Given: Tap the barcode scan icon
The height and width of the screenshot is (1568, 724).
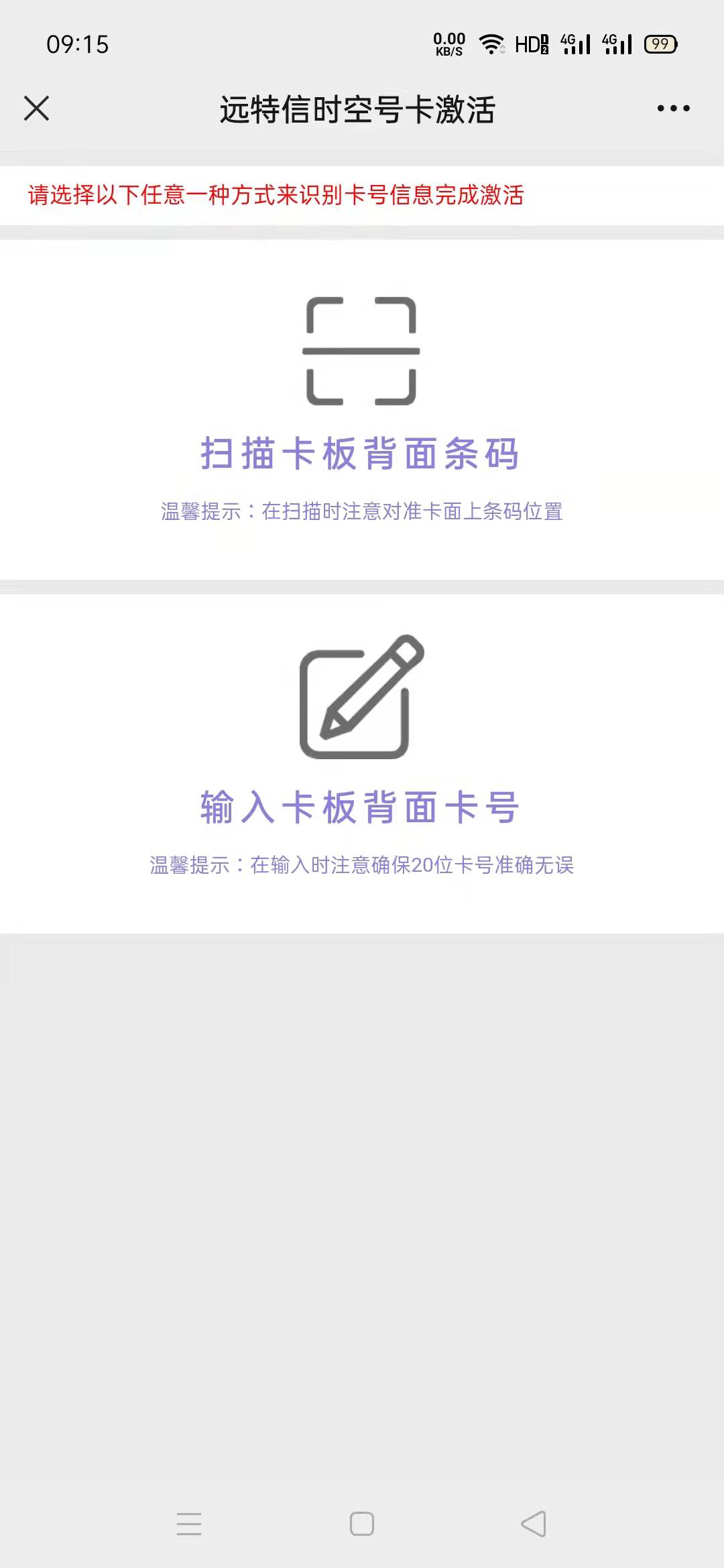Looking at the screenshot, I should tap(362, 349).
